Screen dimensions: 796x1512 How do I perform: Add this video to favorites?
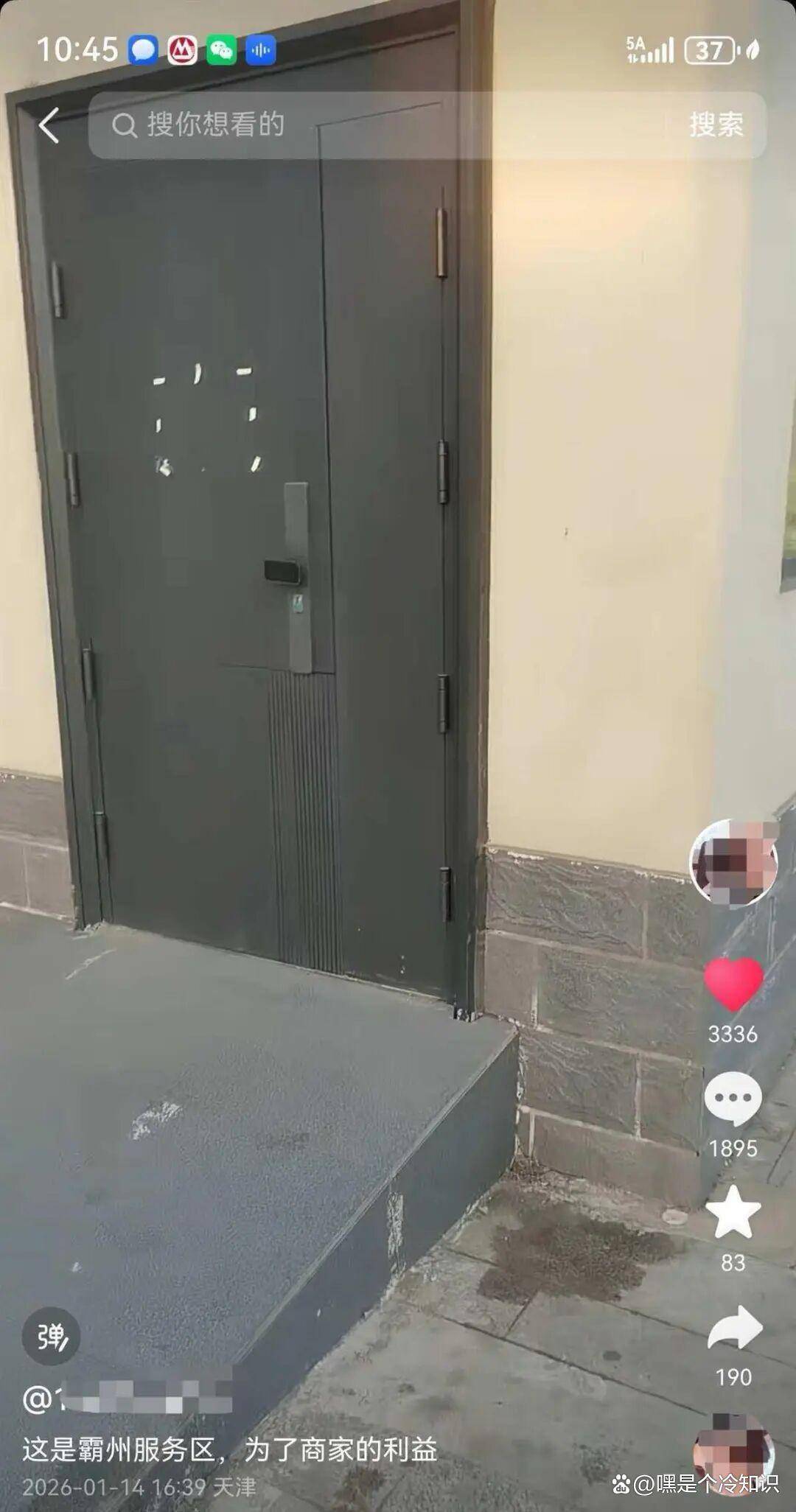coord(733,1213)
